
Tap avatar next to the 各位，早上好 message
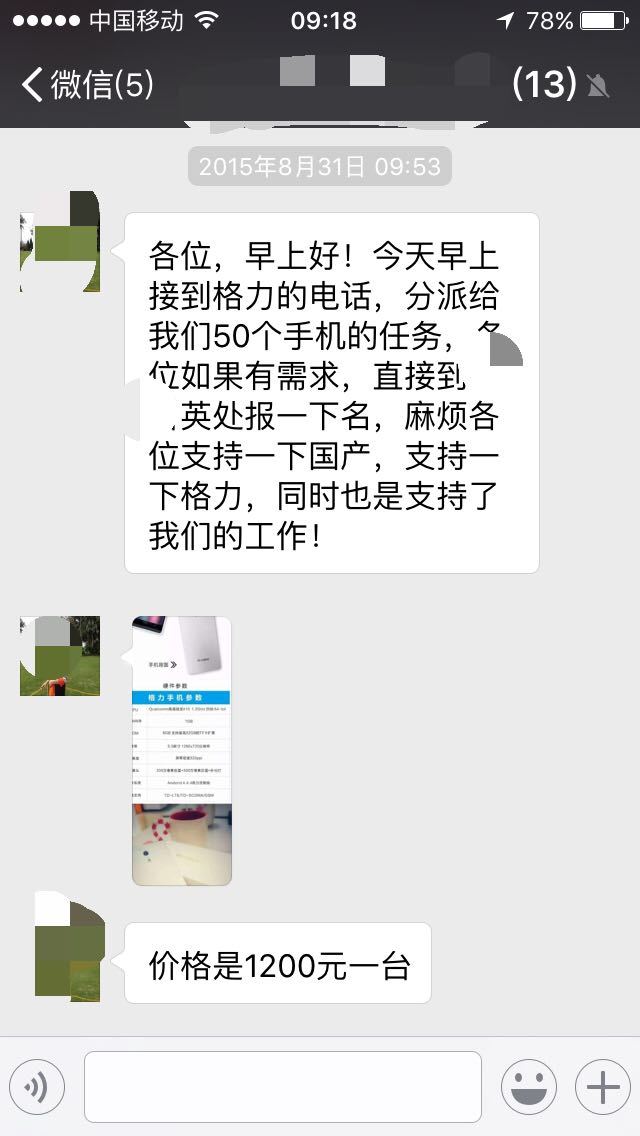[x=60, y=242]
